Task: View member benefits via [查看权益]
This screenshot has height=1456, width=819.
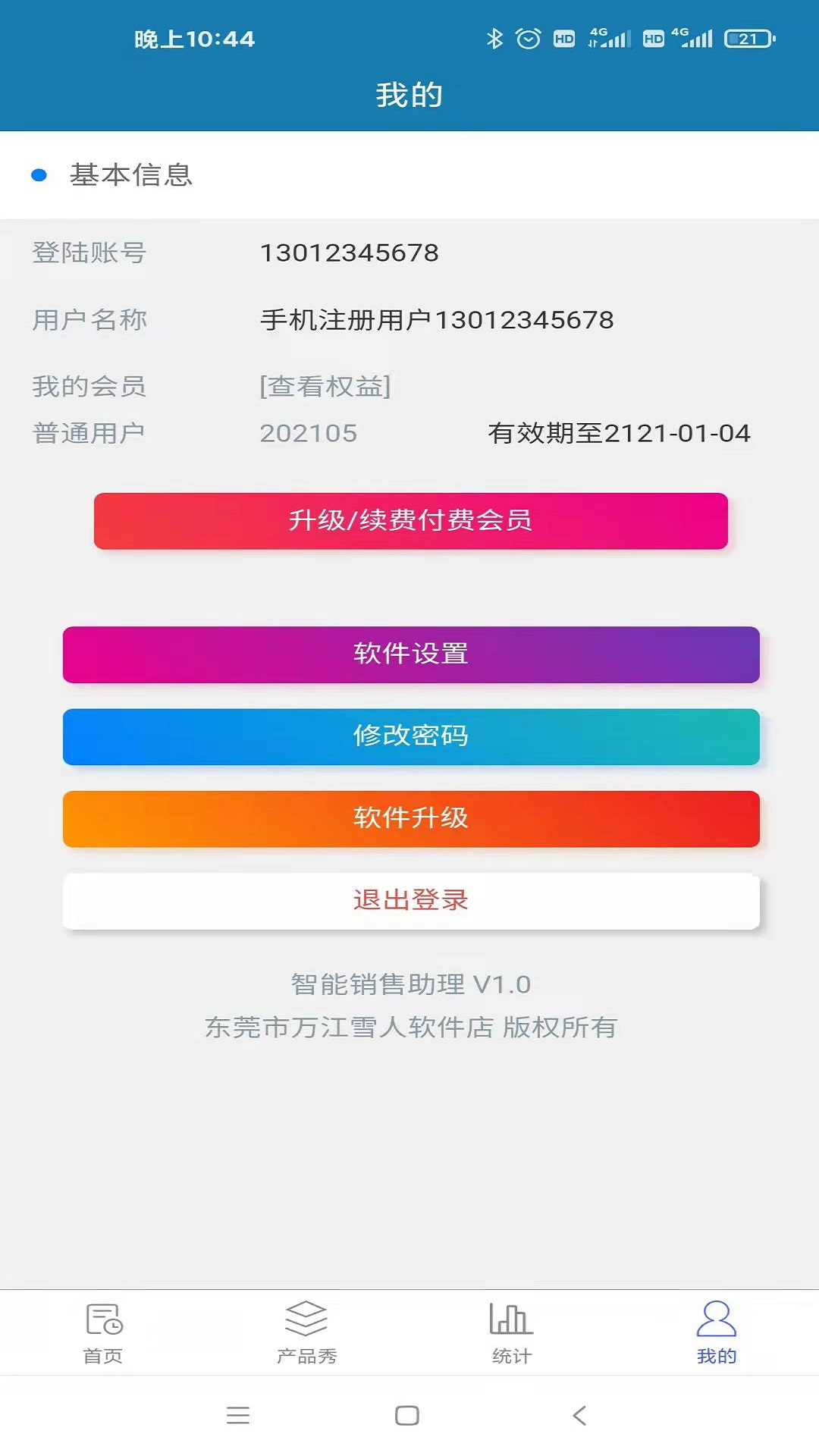Action: 325,387
